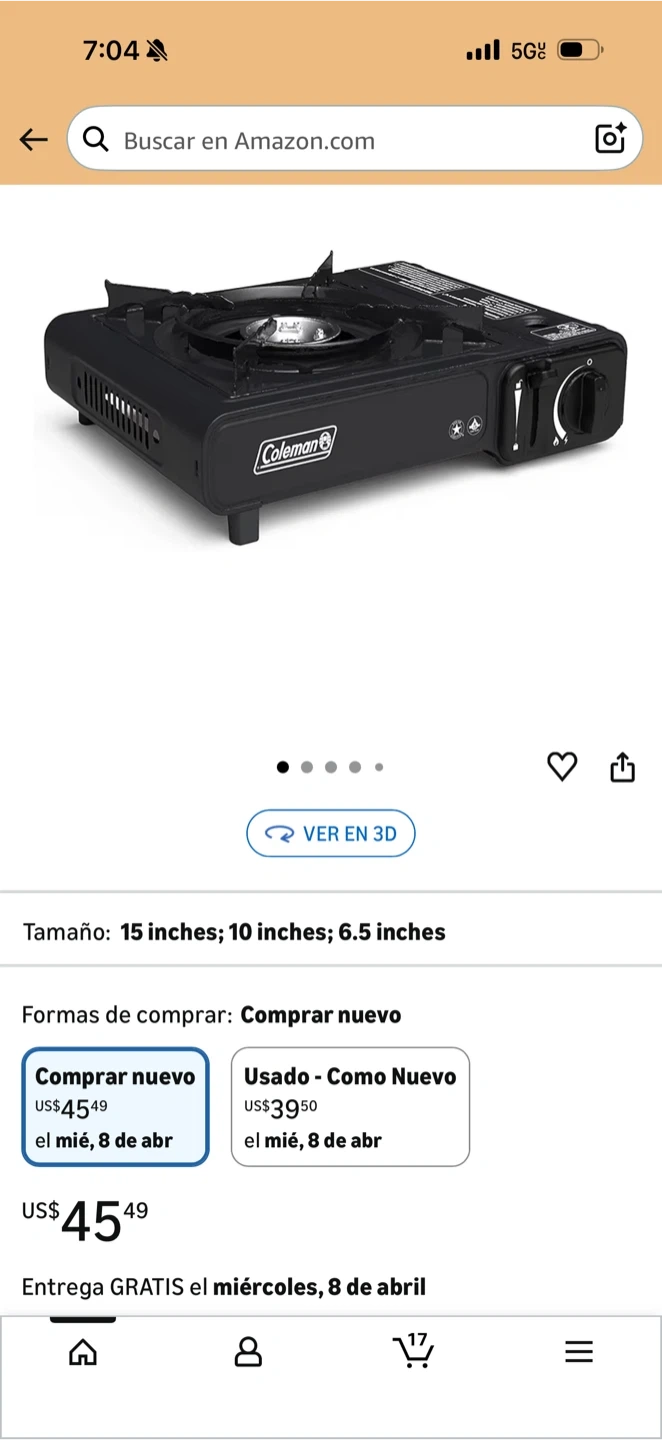This screenshot has width=662, height=1440.
Task: Open the shopping cart with 17 items
Action: click(x=413, y=1351)
